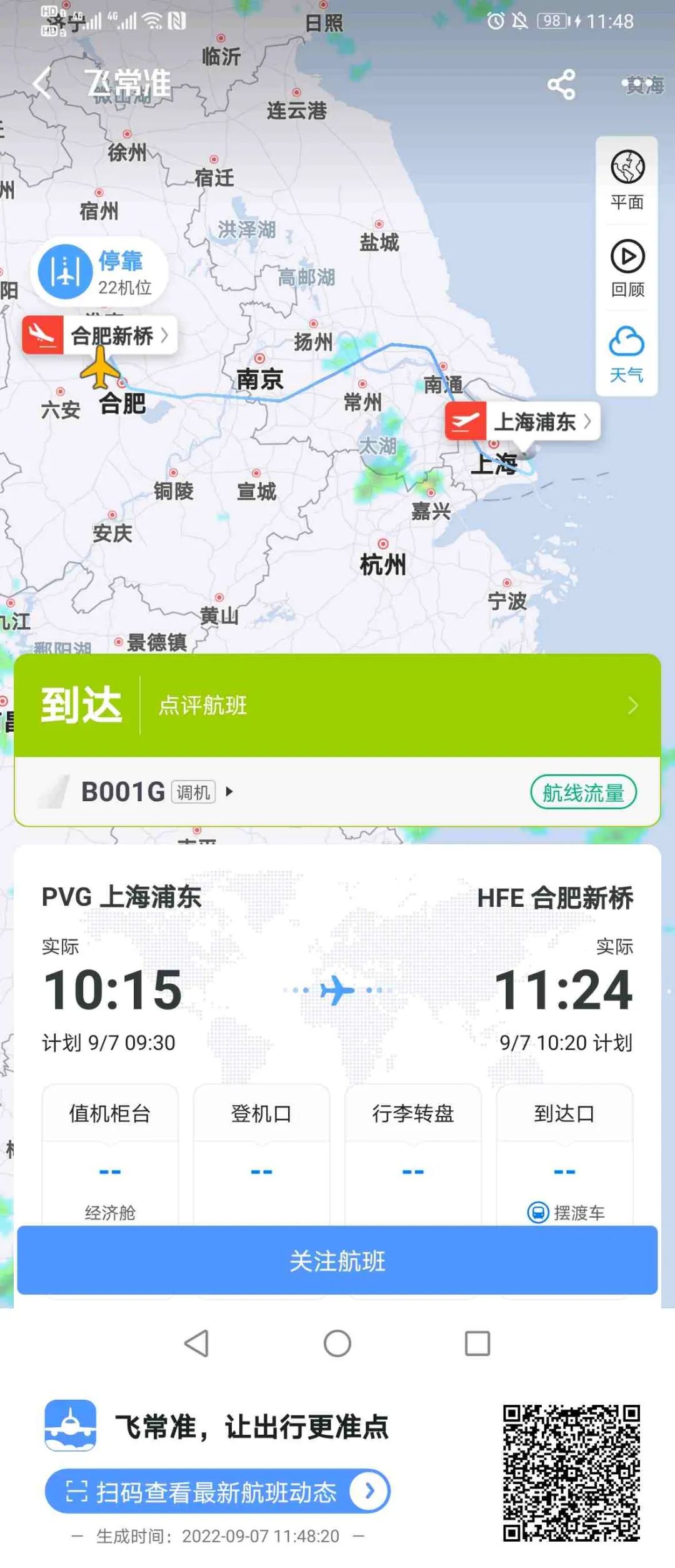
Task: Open the 合肥新桥 airport label
Action: (x=100, y=336)
